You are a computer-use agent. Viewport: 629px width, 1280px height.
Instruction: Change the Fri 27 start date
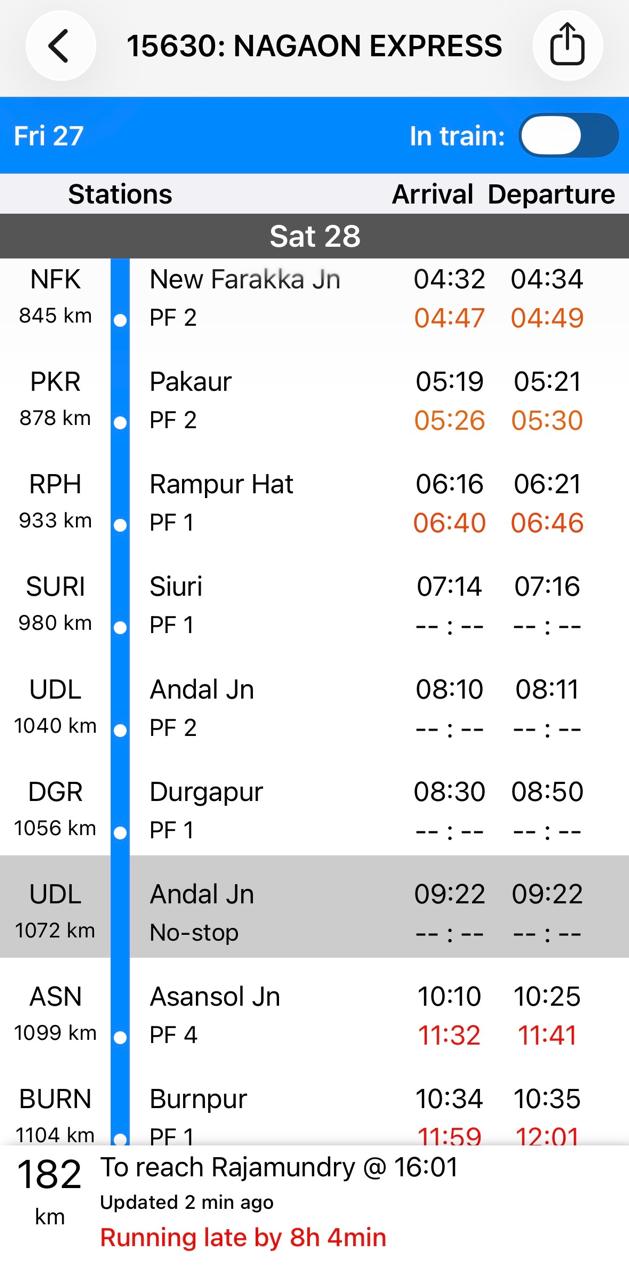click(x=48, y=136)
